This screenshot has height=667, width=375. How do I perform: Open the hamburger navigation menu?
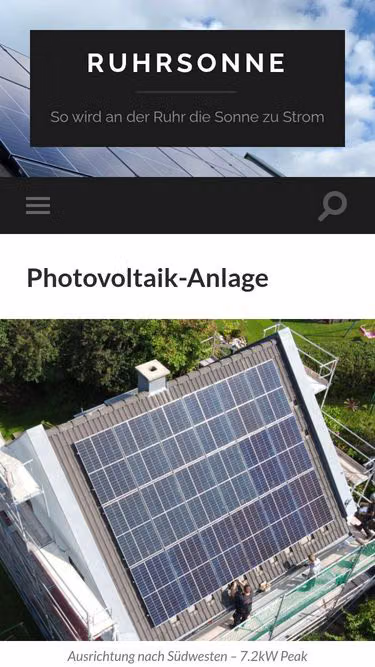[38, 206]
